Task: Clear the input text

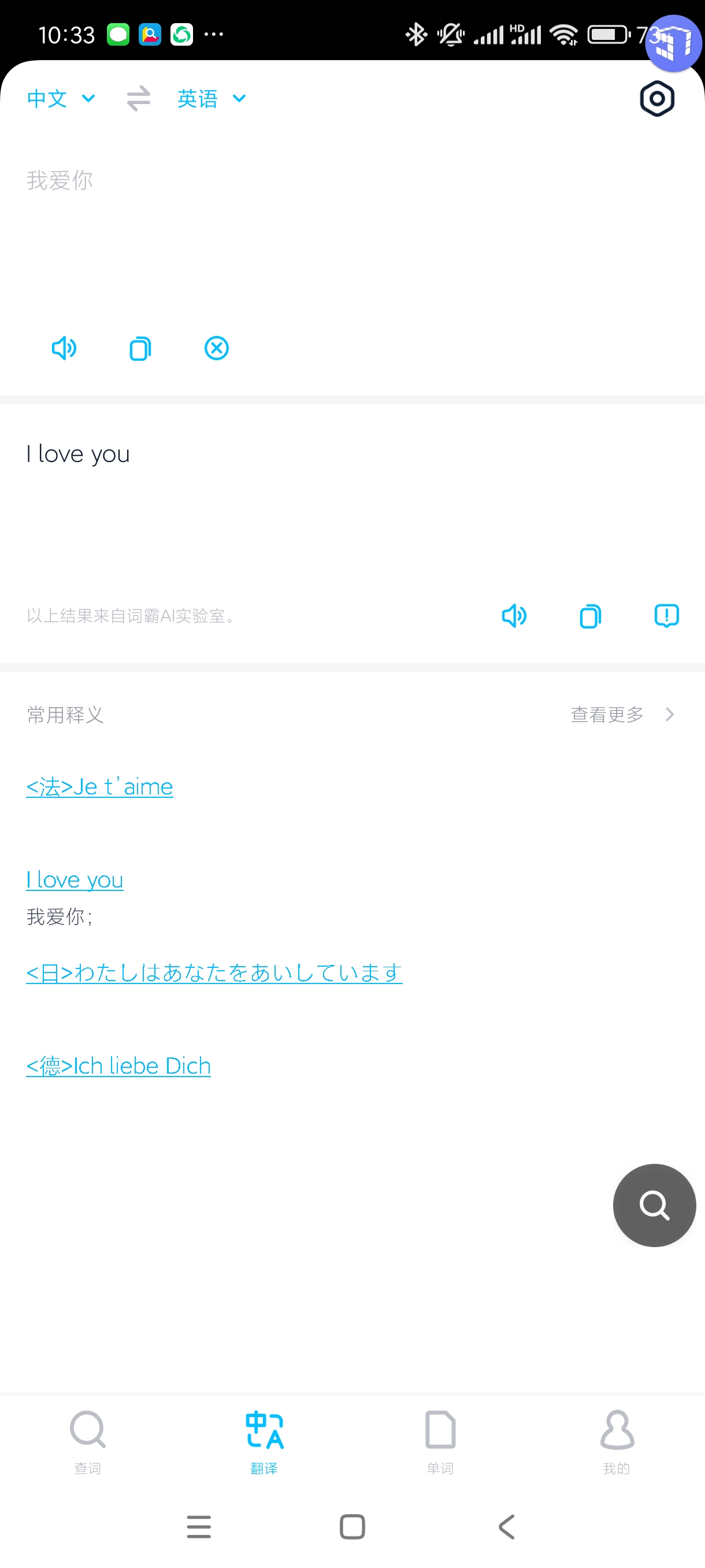Action: point(216,348)
